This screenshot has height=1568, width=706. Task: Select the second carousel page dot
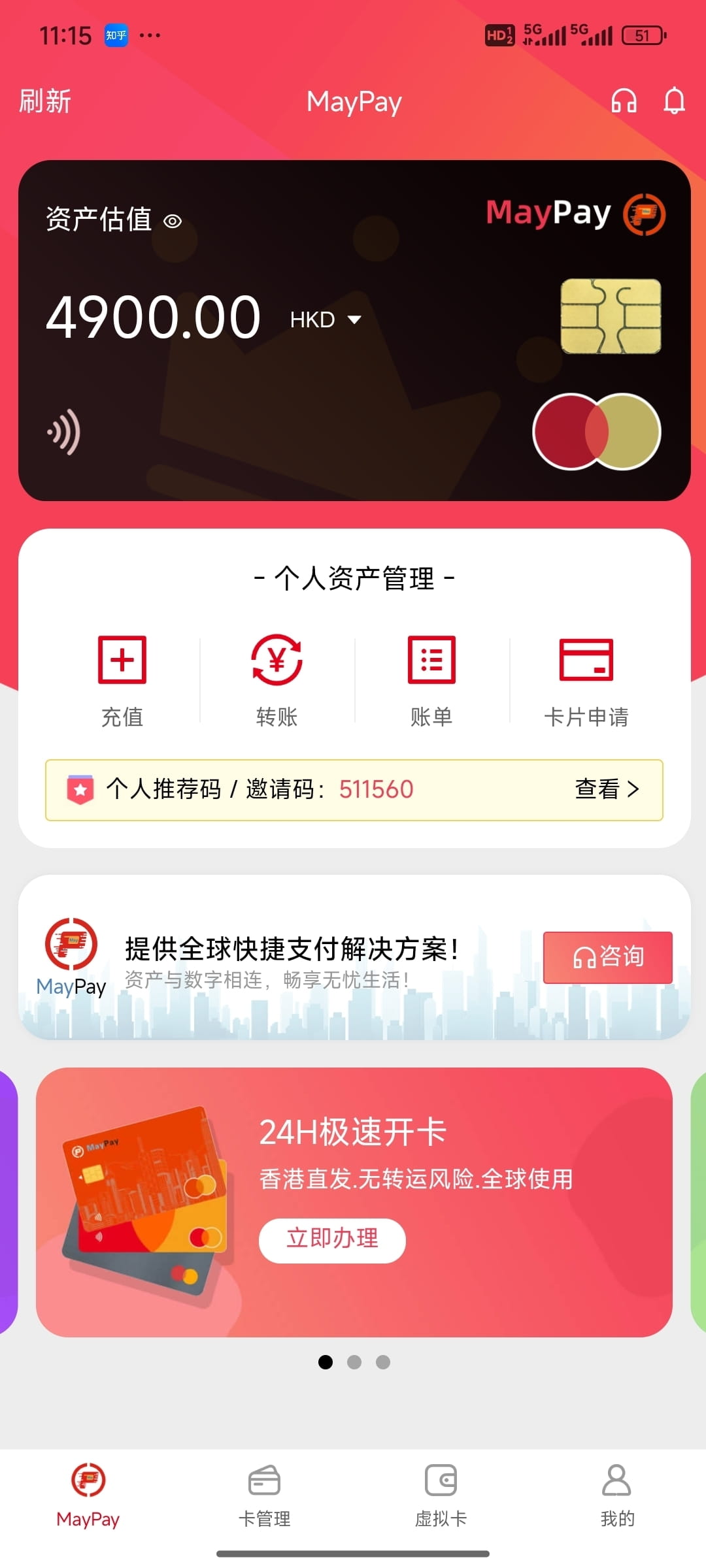pyautogui.click(x=355, y=1362)
